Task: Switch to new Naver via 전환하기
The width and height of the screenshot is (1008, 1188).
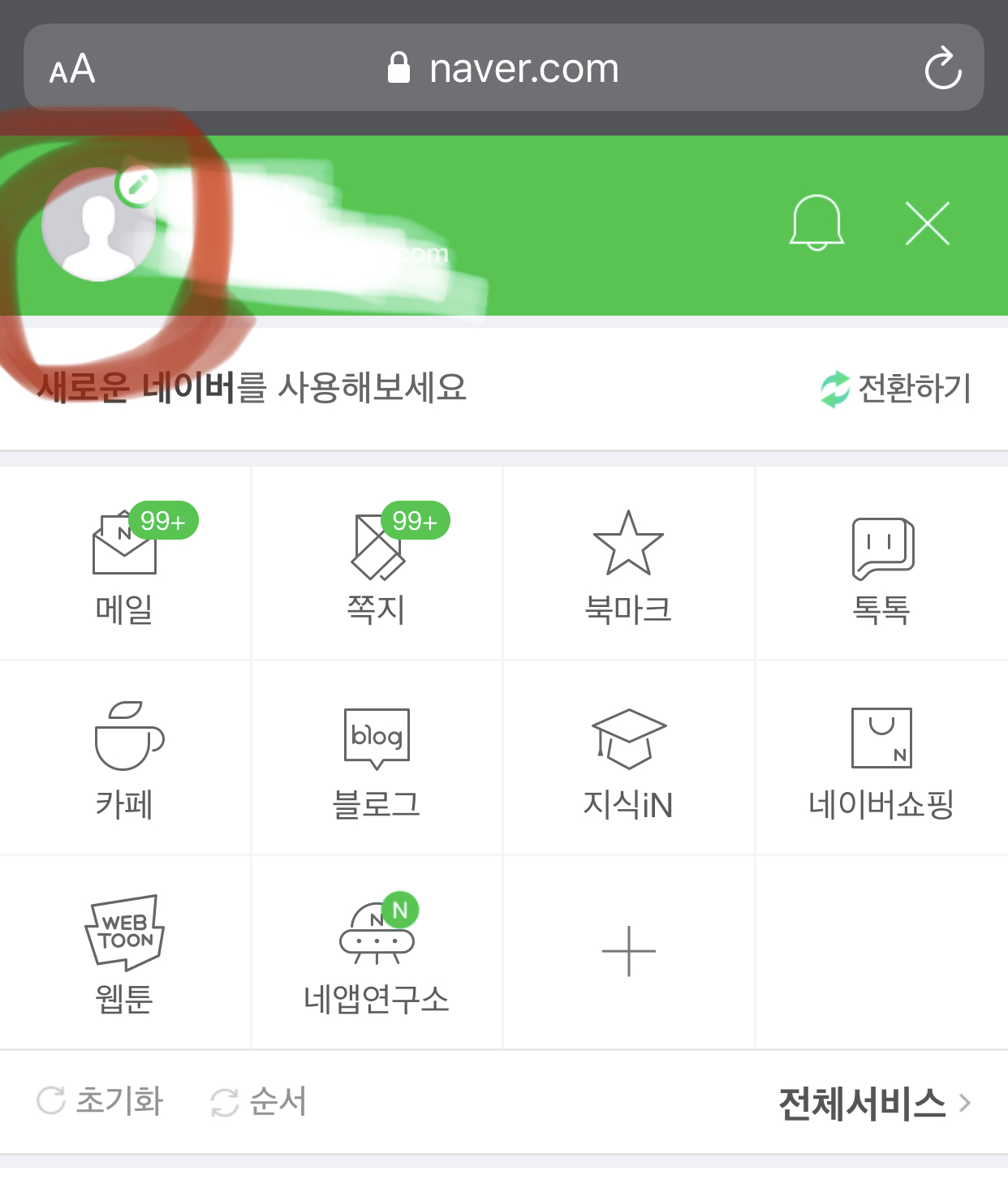Action: pos(895,389)
